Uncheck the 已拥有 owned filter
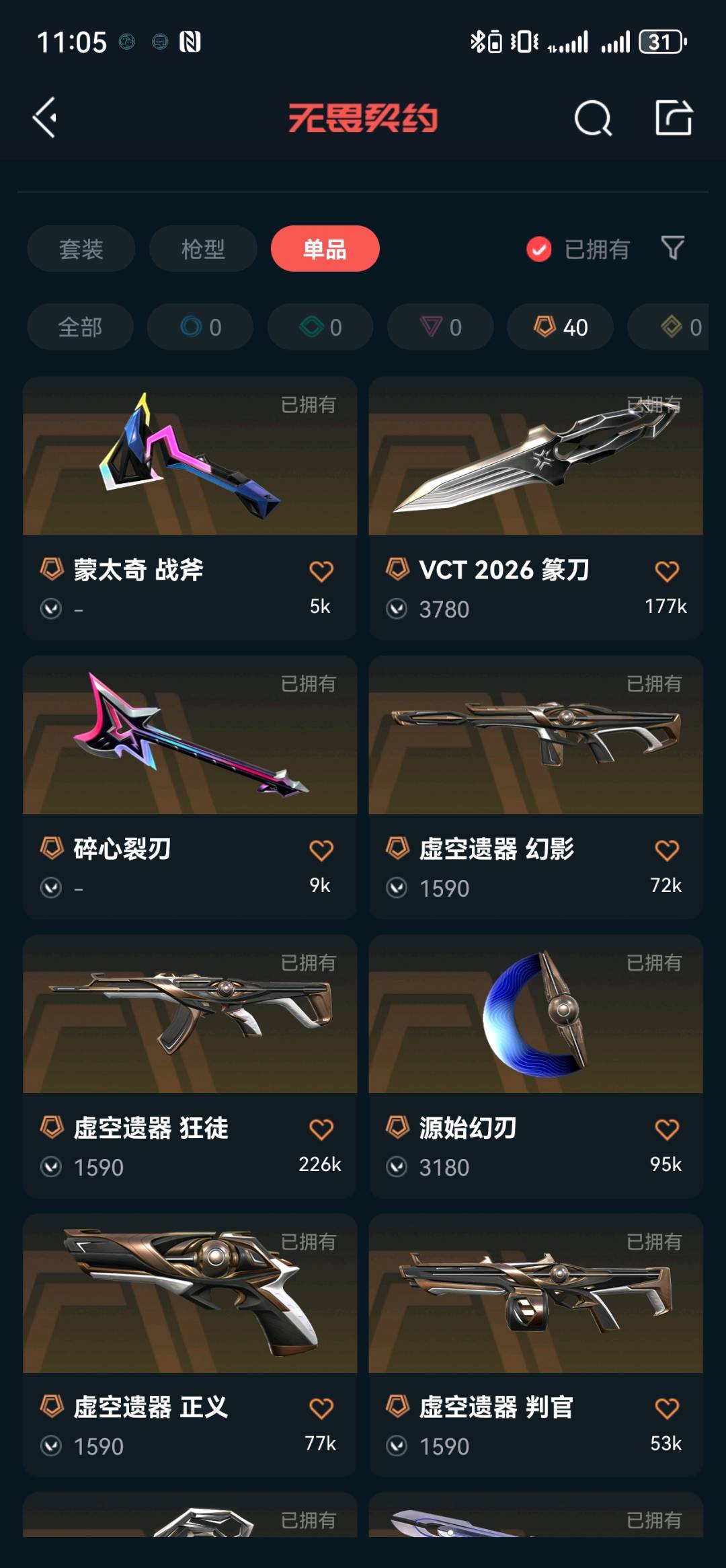Viewport: 726px width, 1568px height. tap(539, 249)
